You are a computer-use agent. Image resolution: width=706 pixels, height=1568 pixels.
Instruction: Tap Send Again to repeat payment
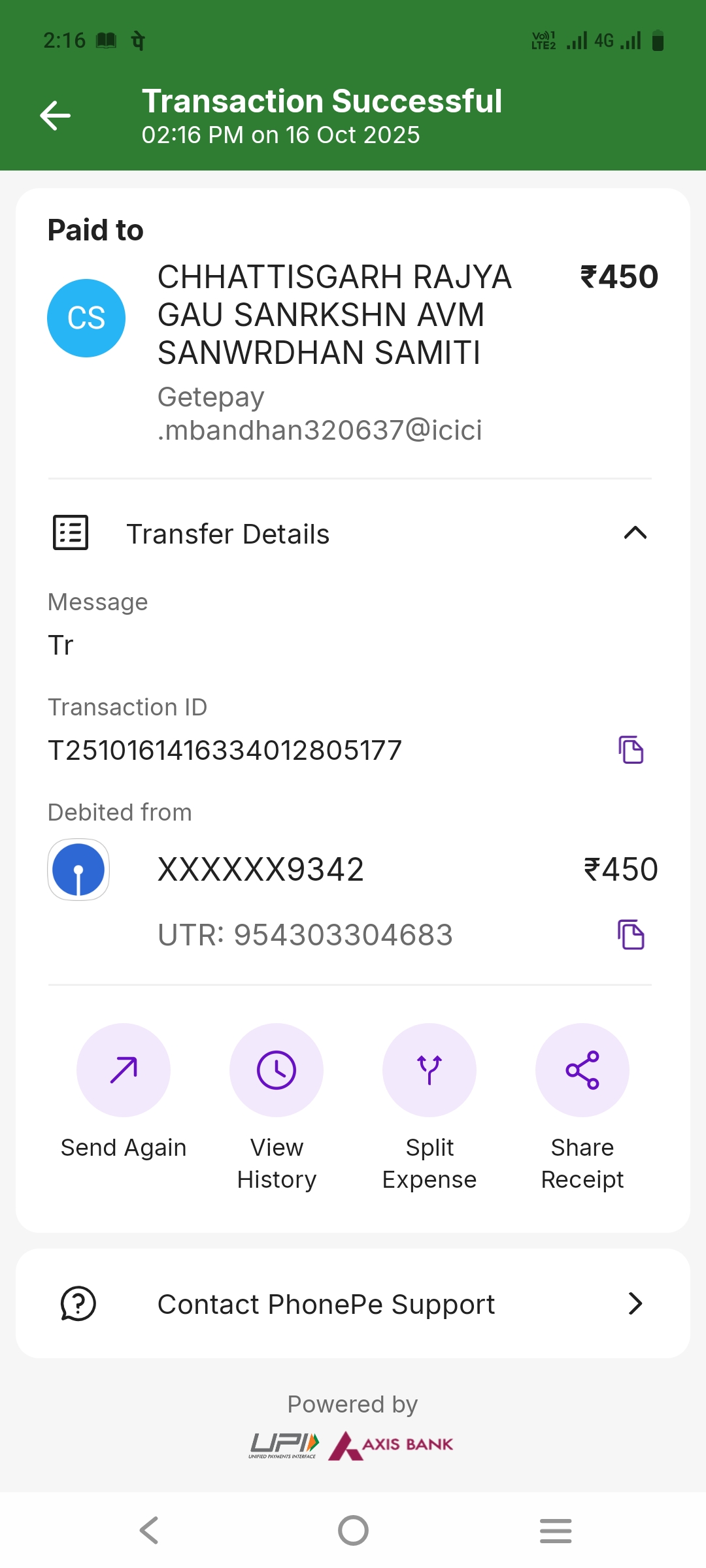point(124,1070)
